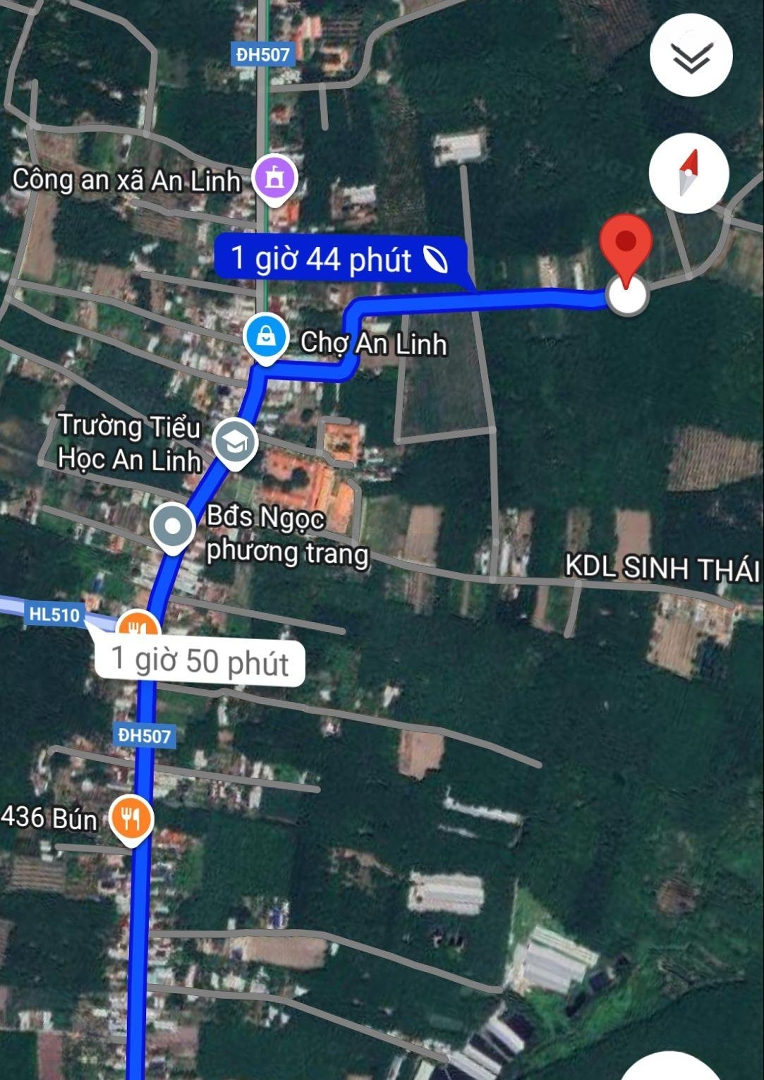The image size is (764, 1080).
Task: Select the red destination pin
Action: pyautogui.click(x=626, y=249)
